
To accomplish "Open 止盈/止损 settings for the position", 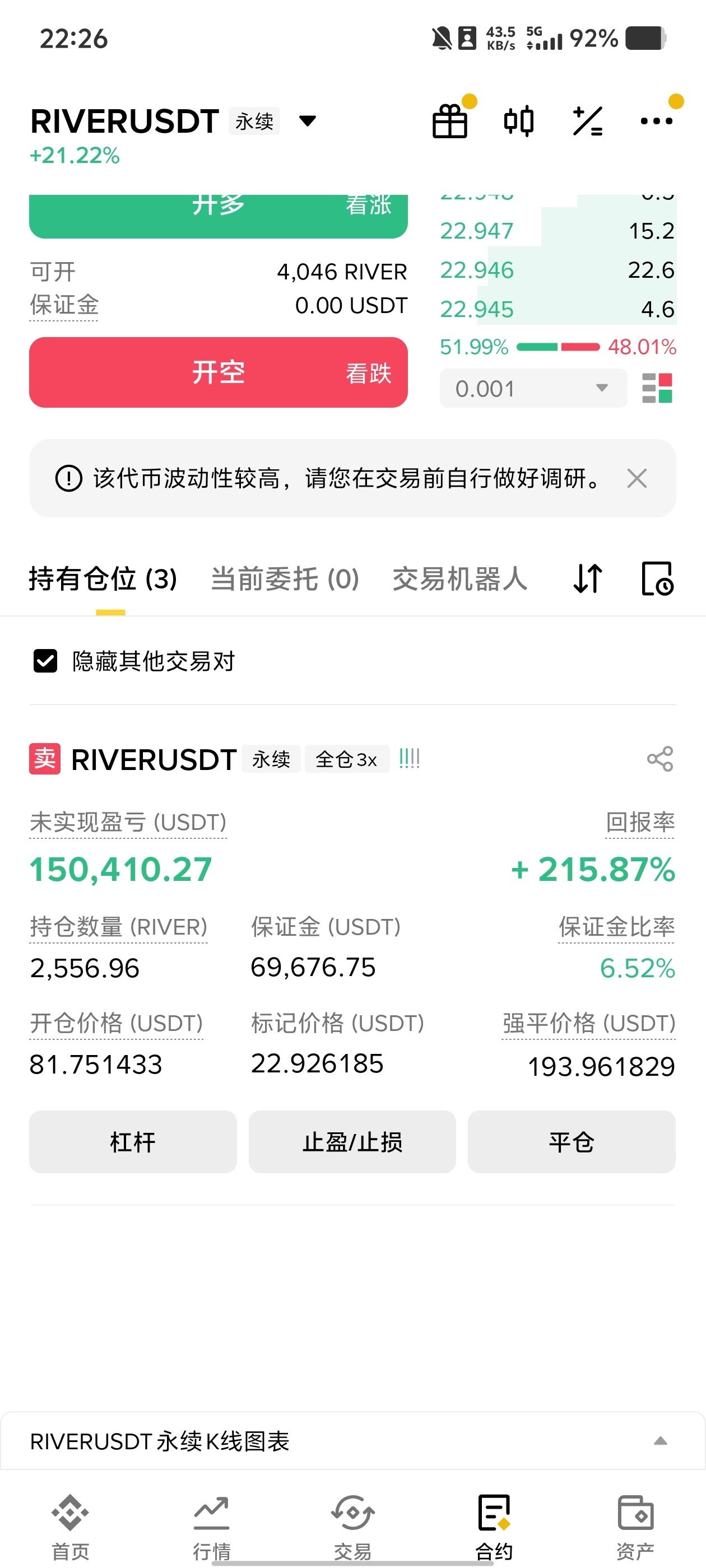I will pyautogui.click(x=352, y=1141).
